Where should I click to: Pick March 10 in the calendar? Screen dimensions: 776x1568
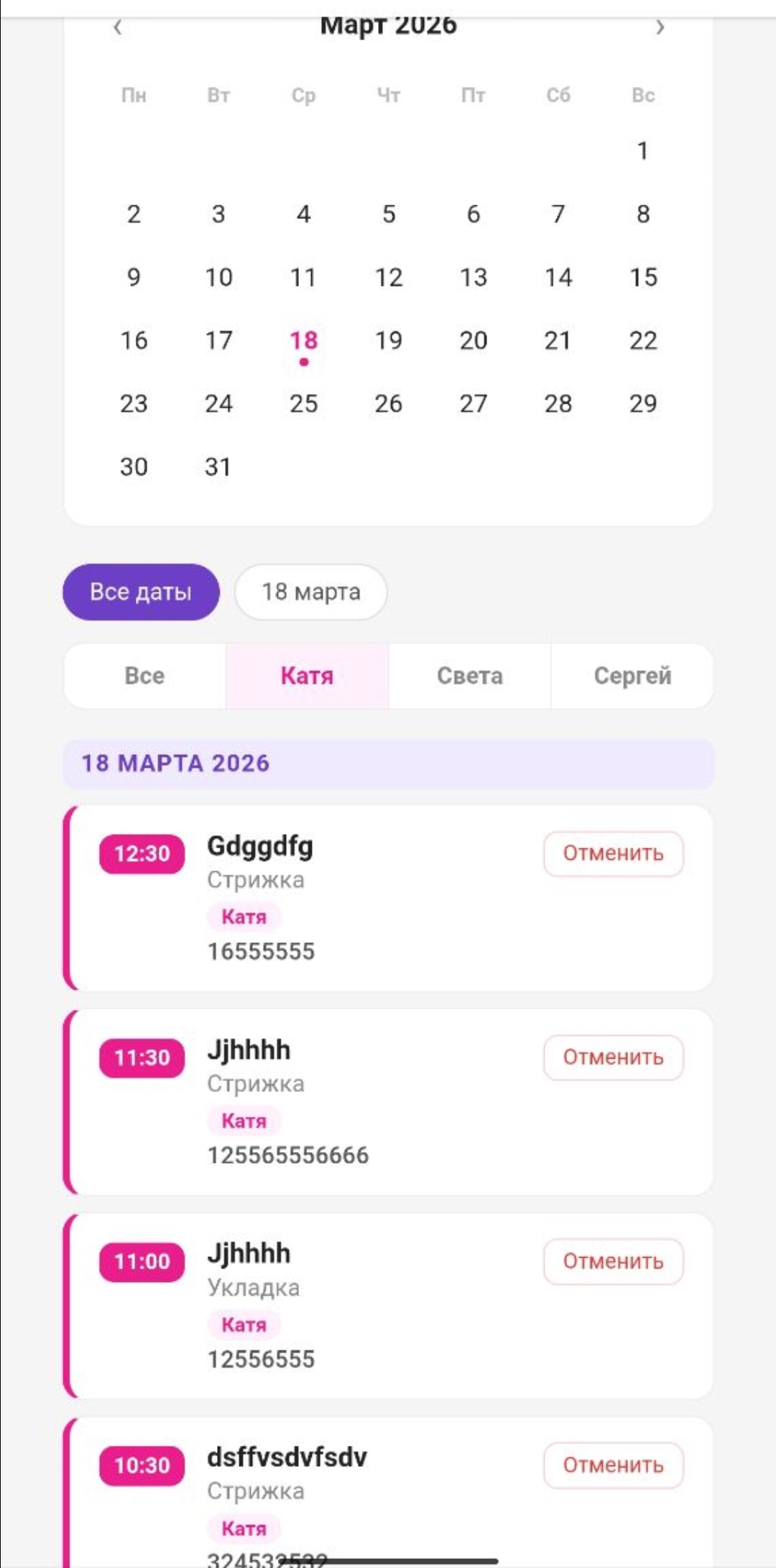[218, 278]
